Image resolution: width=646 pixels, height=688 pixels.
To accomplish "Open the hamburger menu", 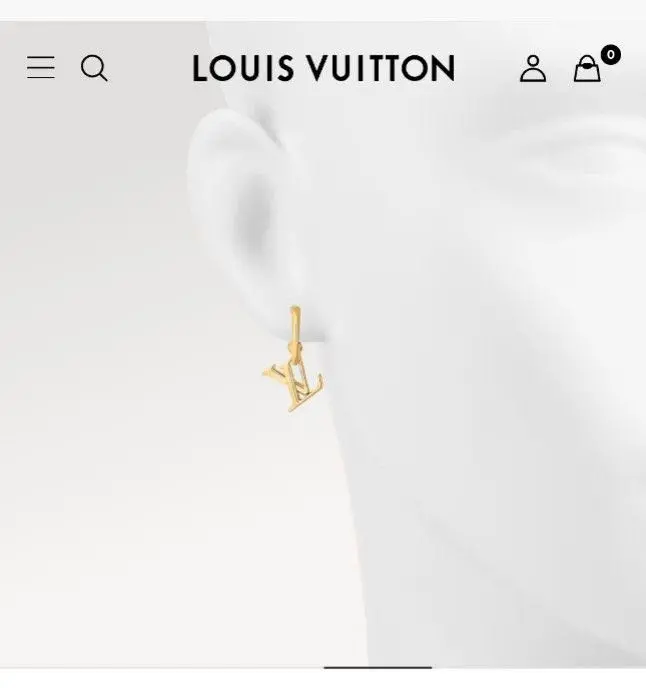I will coord(41,68).
